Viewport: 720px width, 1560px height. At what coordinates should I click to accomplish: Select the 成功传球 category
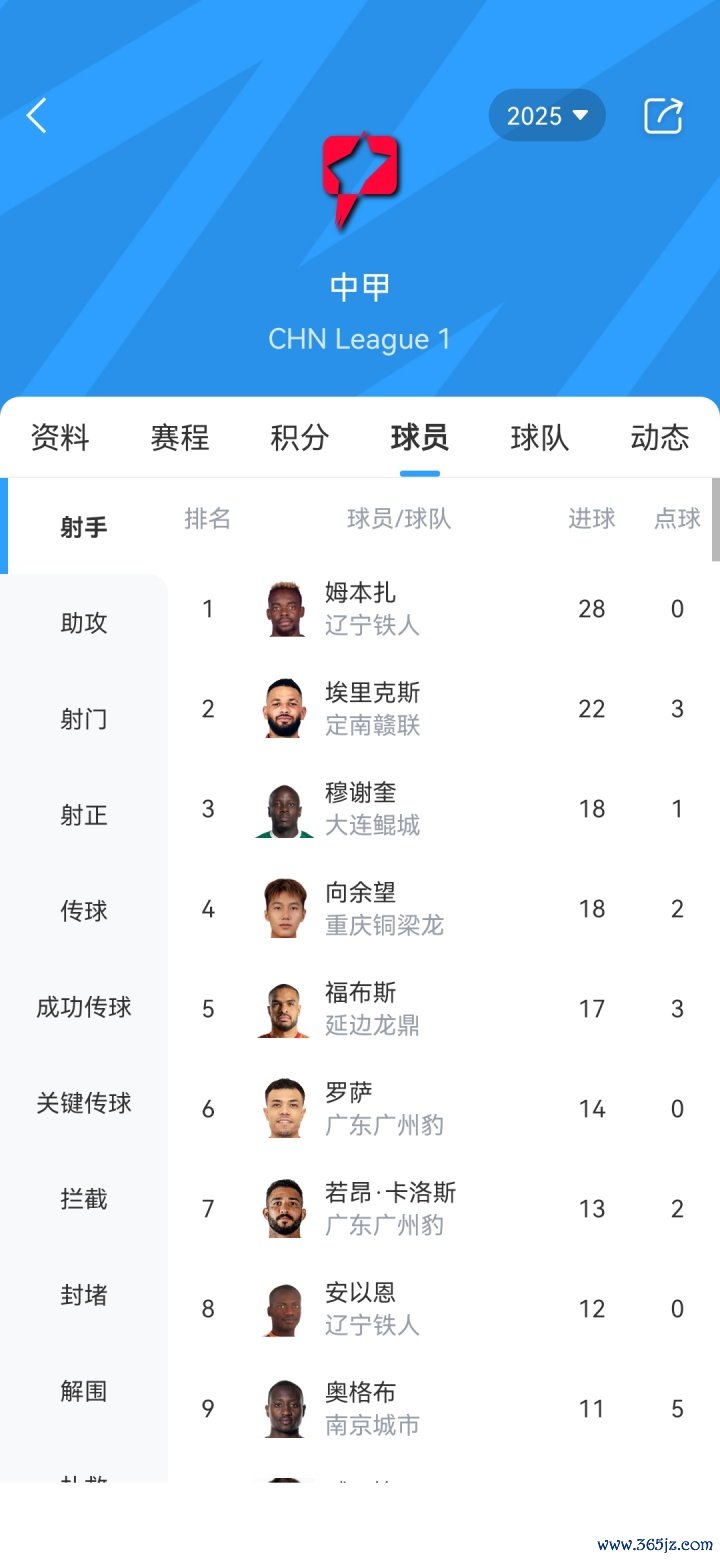tap(84, 1007)
